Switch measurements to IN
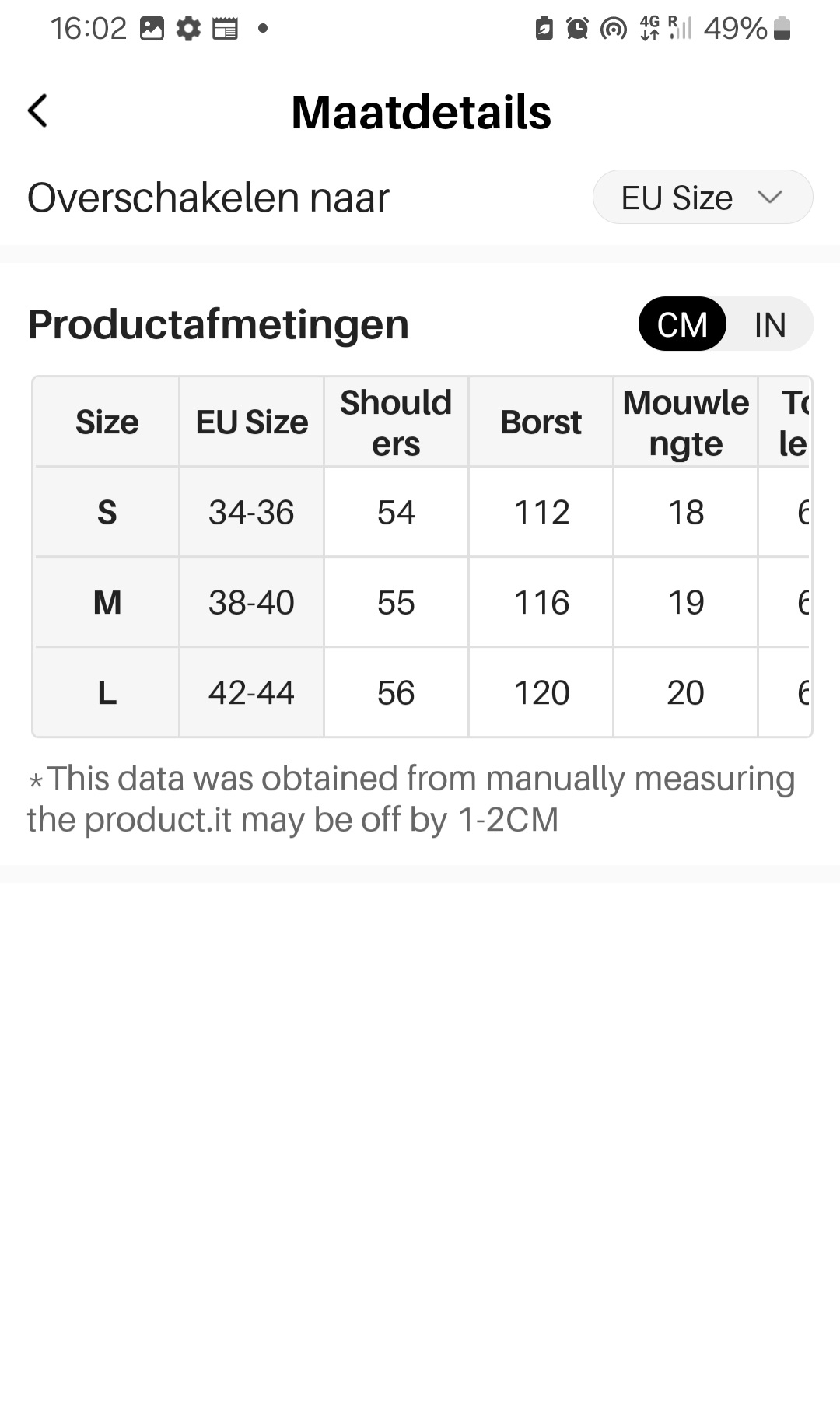Viewport: 840px width, 1401px height. [769, 324]
